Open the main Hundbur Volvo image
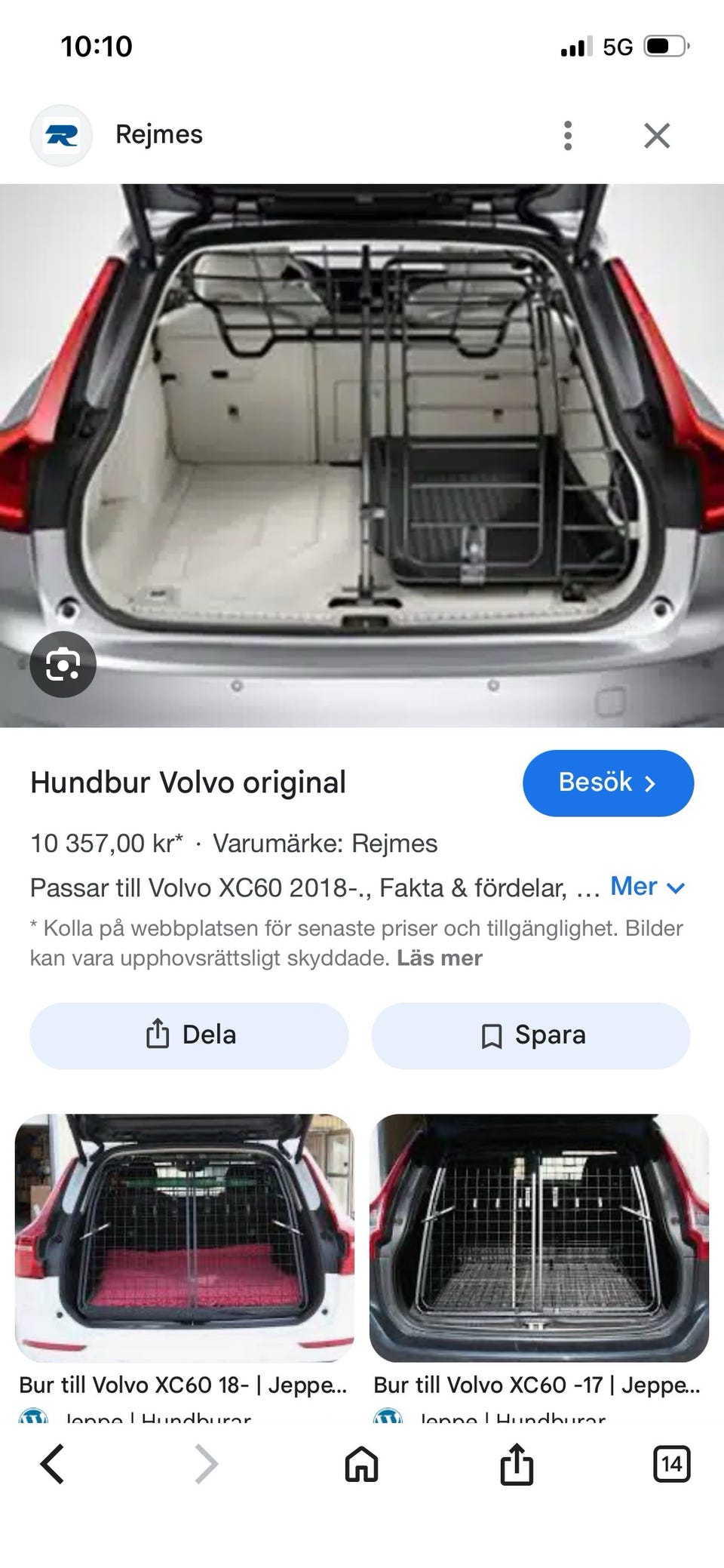The width and height of the screenshot is (724, 1568). [362, 456]
